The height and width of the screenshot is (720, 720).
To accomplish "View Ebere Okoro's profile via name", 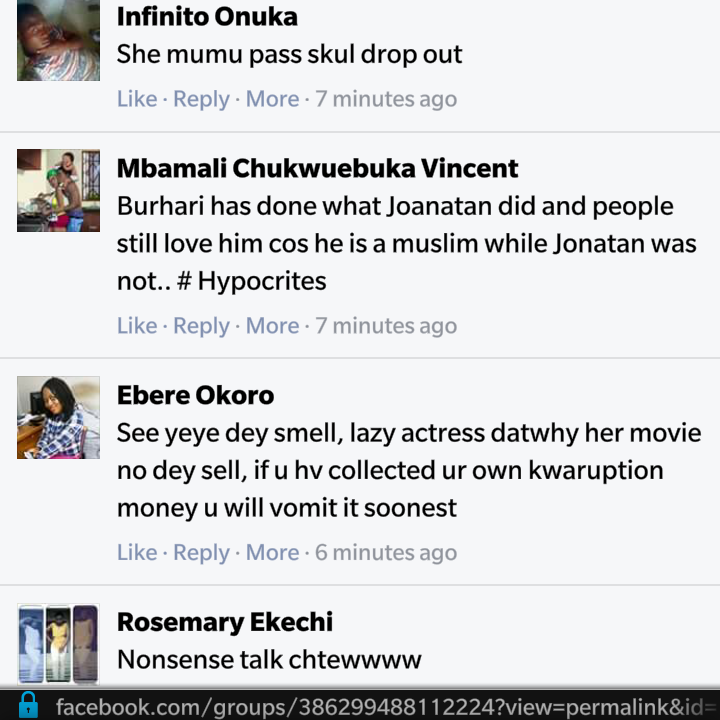I will (195, 395).
